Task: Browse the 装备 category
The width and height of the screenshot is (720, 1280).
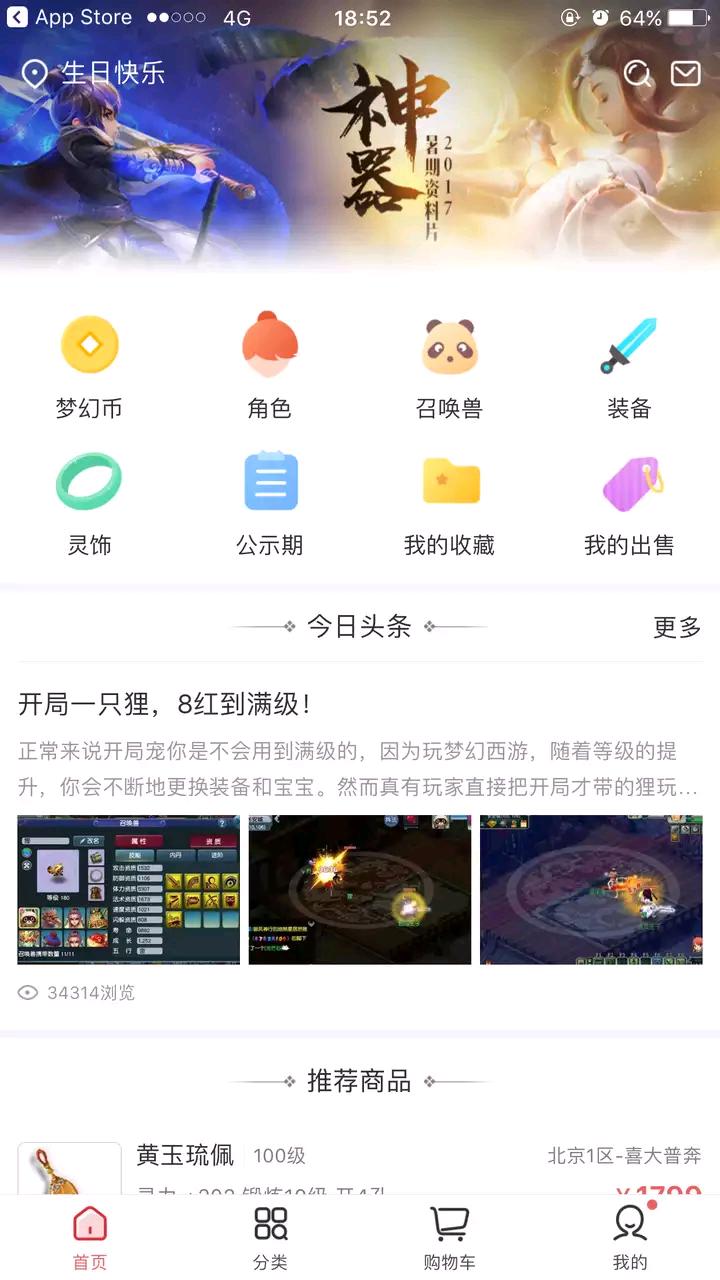Action: (x=629, y=366)
